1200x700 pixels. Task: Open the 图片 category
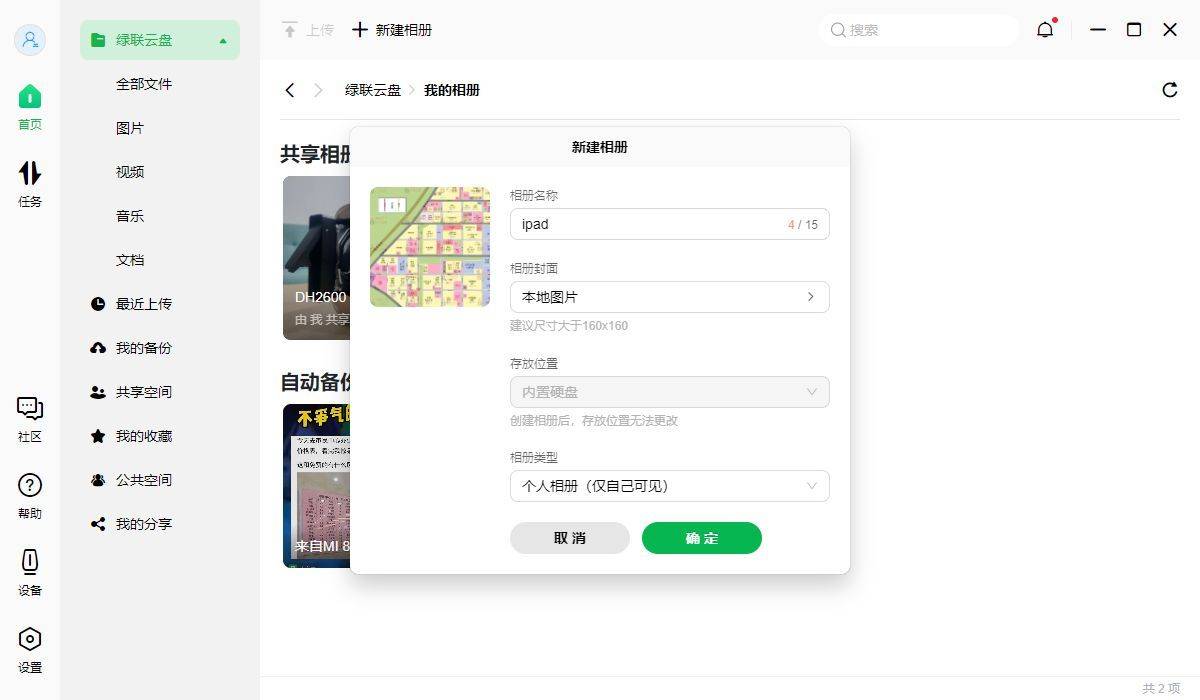click(130, 128)
